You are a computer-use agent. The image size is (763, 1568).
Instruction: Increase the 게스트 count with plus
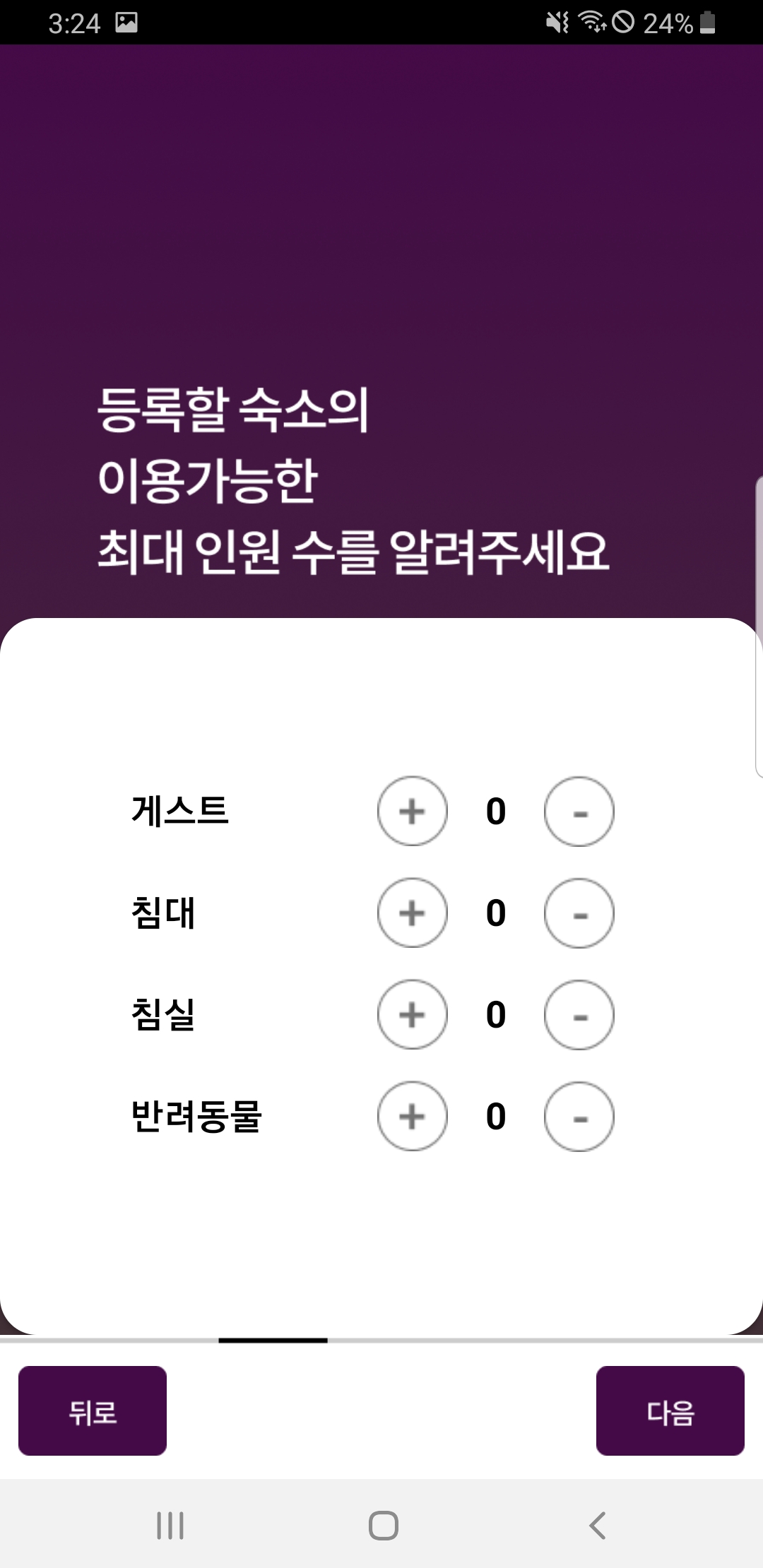click(x=413, y=812)
